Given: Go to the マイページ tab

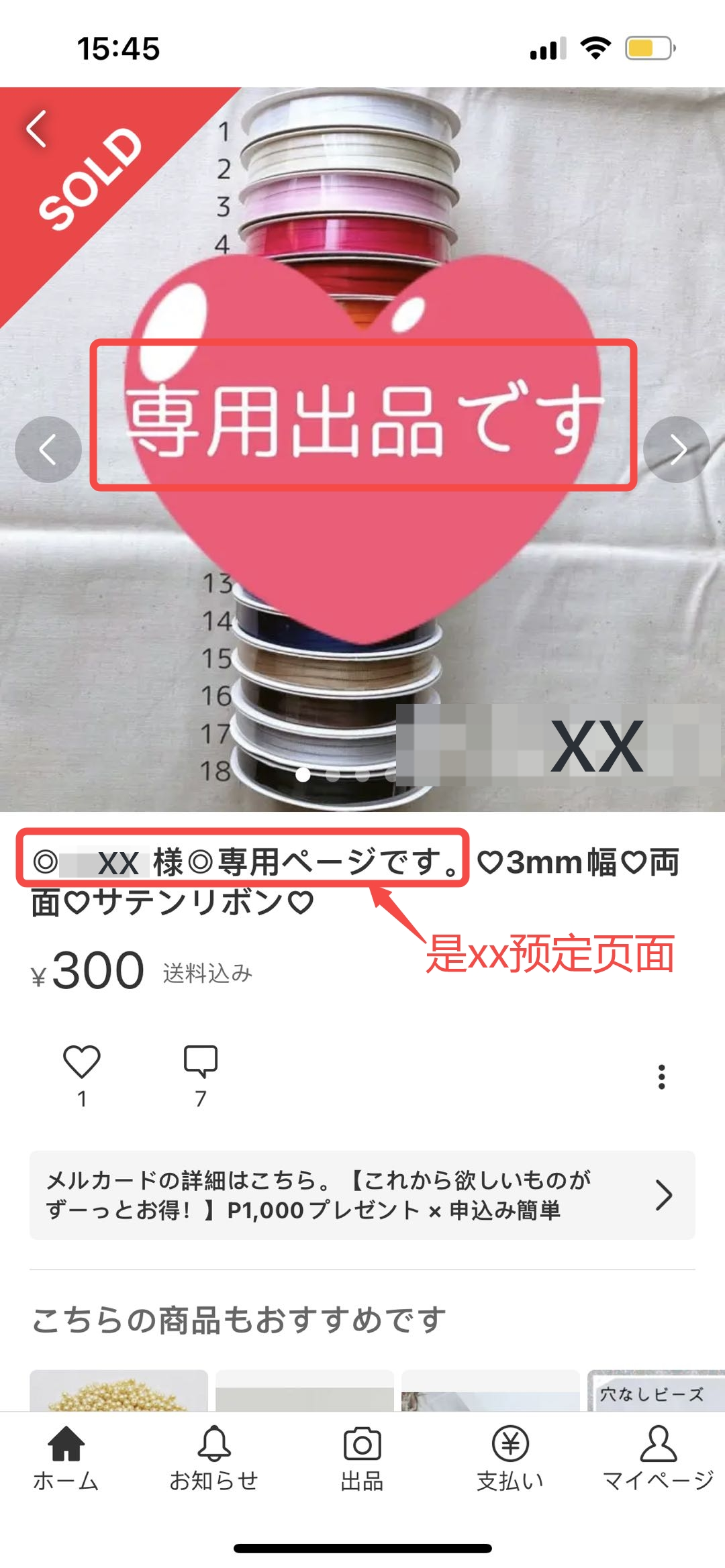Looking at the screenshot, I should [658, 1457].
